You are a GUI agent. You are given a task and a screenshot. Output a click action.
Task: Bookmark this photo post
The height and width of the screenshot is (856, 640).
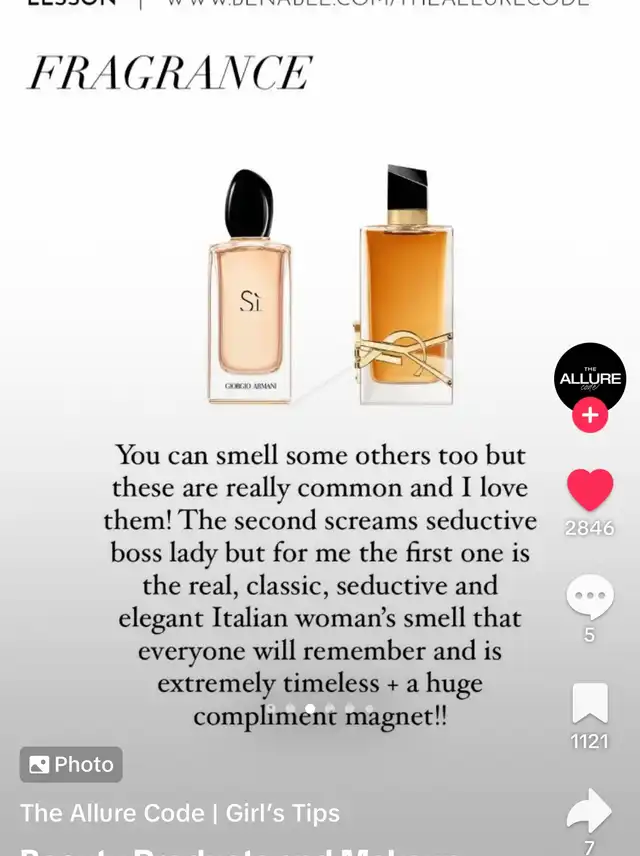pos(590,703)
